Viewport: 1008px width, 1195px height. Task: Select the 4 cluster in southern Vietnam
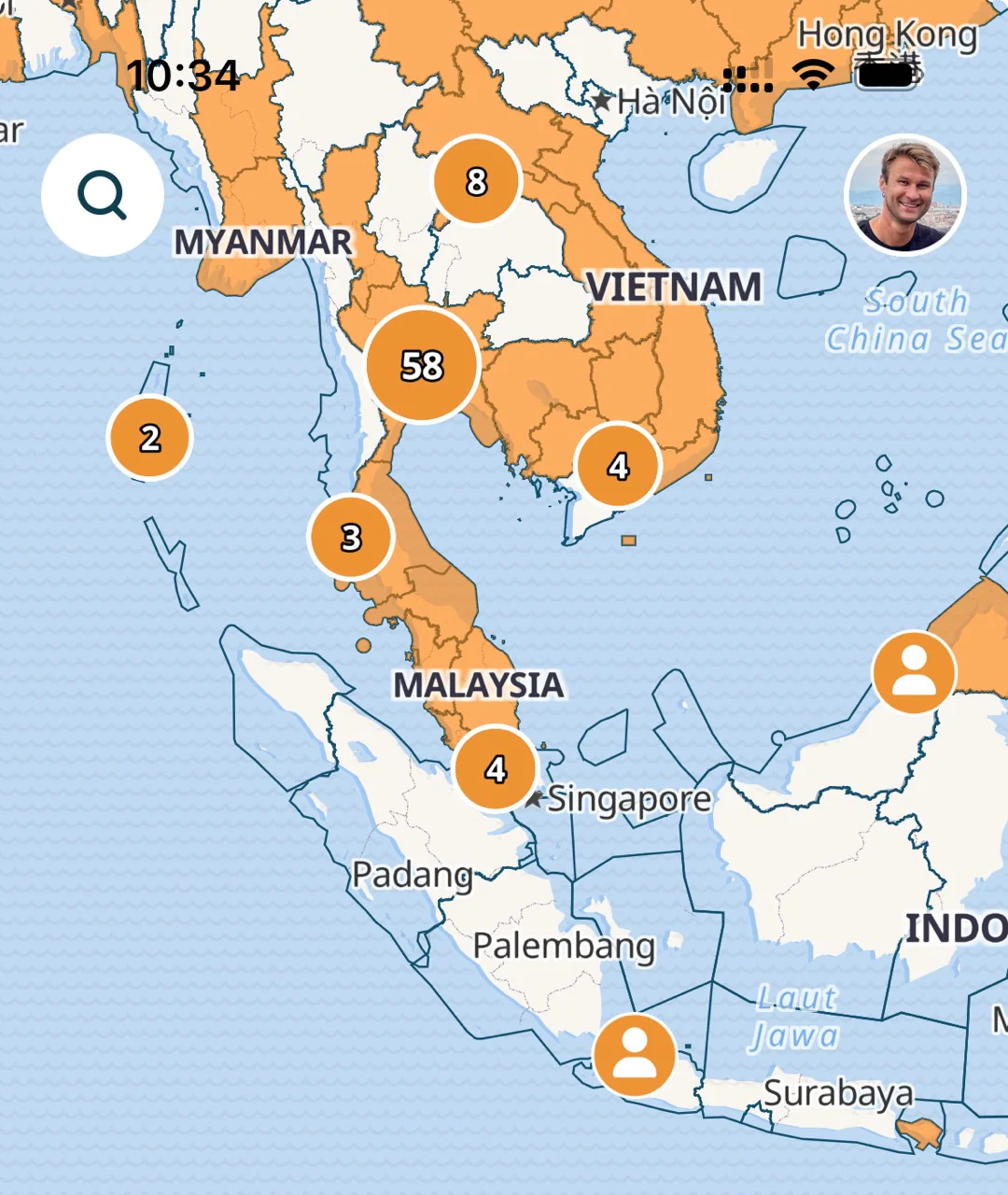(618, 465)
